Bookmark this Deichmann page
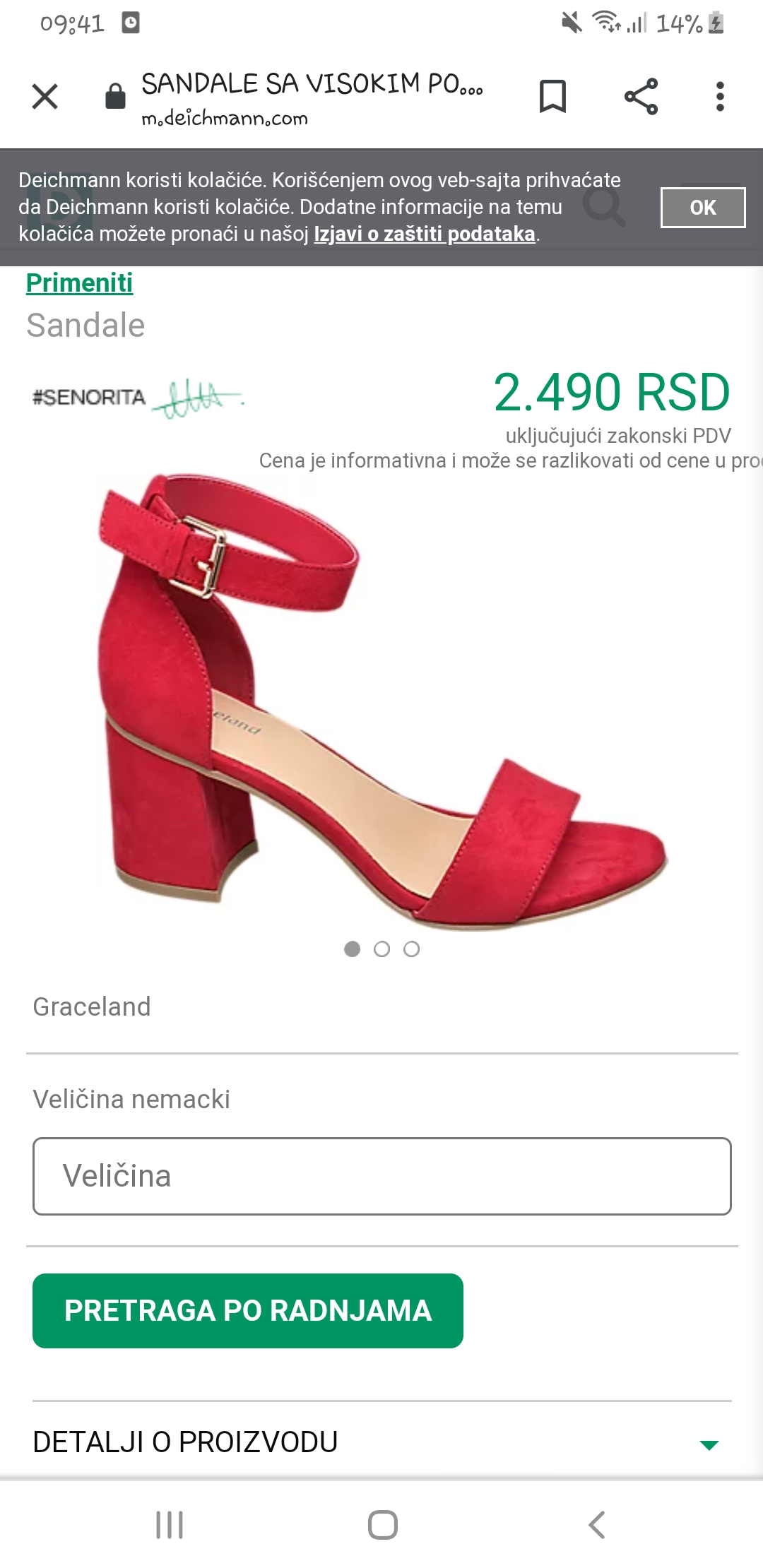This screenshot has height=1568, width=763. click(x=552, y=96)
